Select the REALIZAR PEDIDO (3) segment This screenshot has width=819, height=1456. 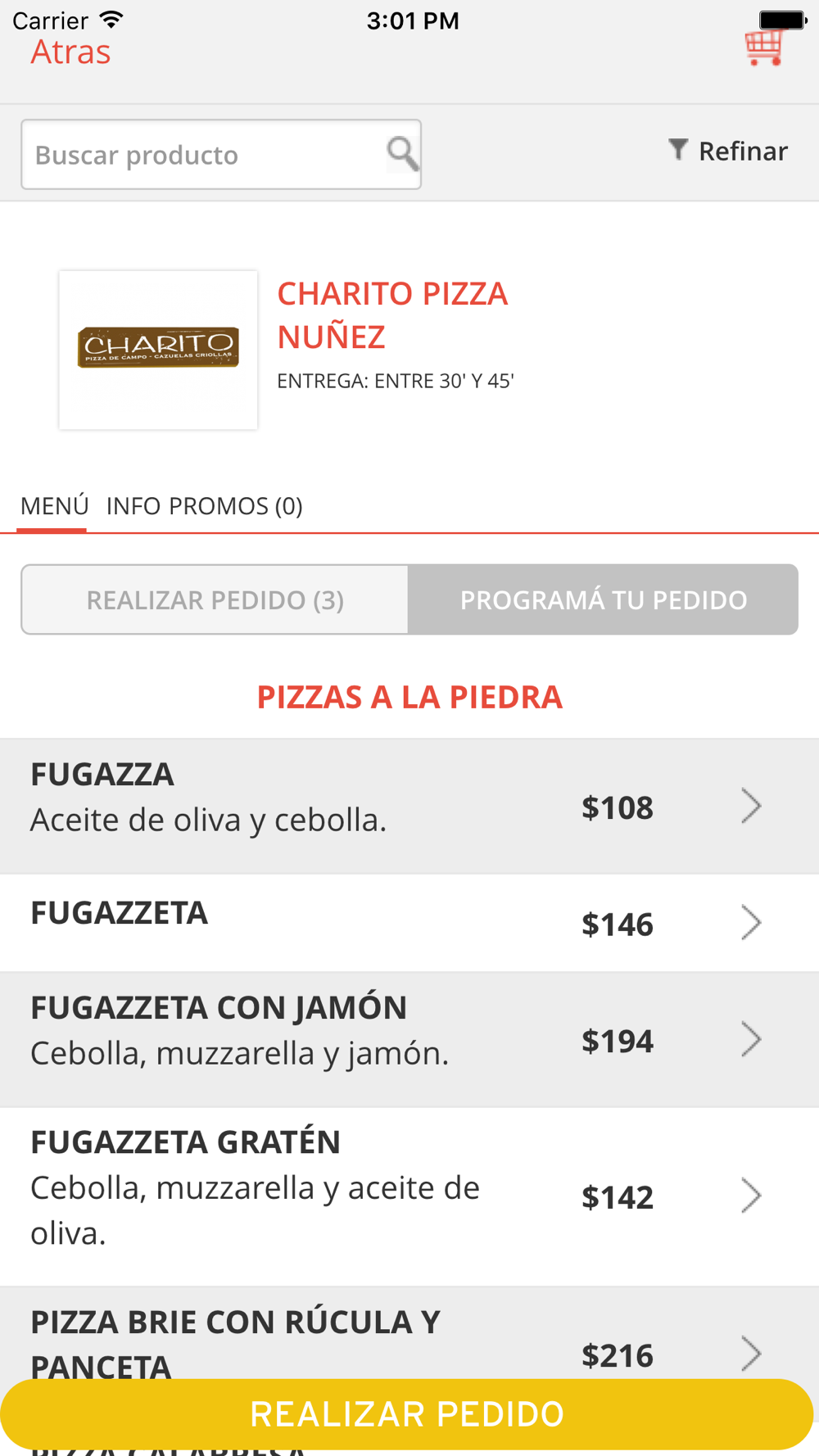(x=215, y=599)
